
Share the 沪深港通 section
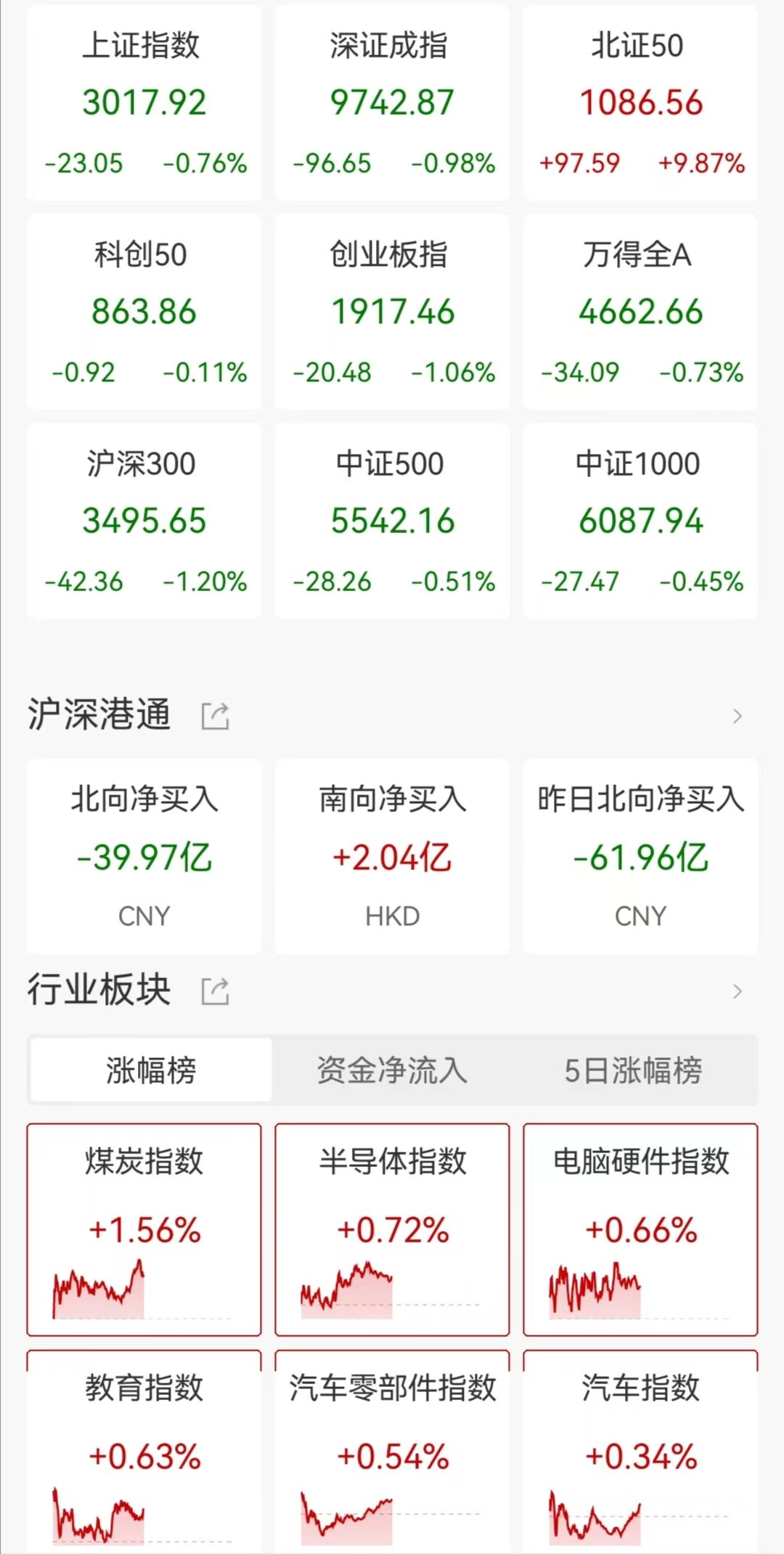pyautogui.click(x=215, y=716)
